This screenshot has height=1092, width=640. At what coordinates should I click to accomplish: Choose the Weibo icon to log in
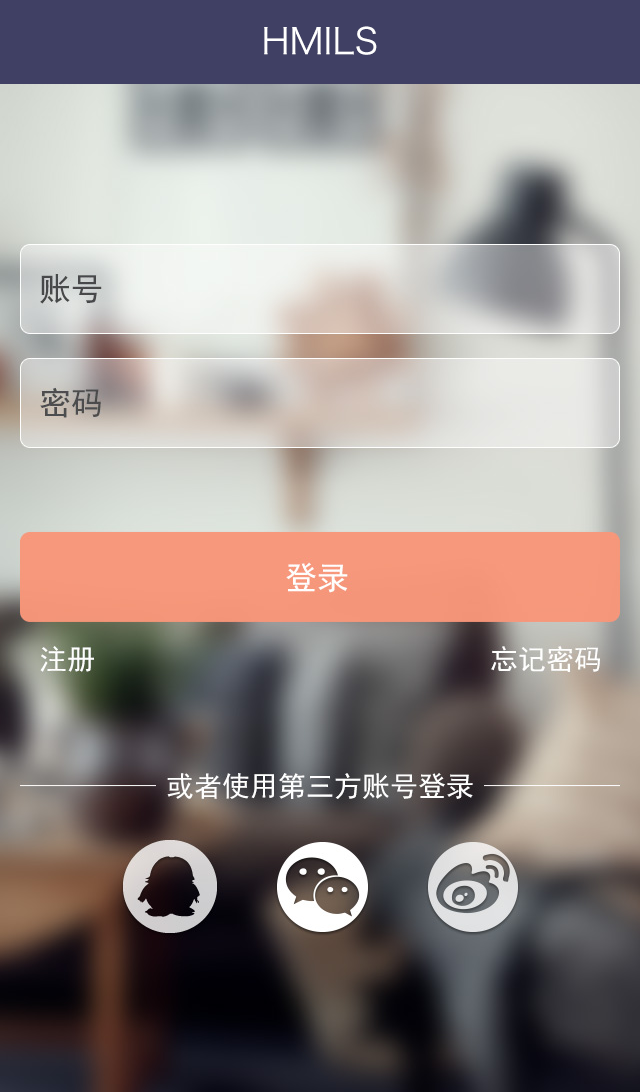tap(473, 886)
